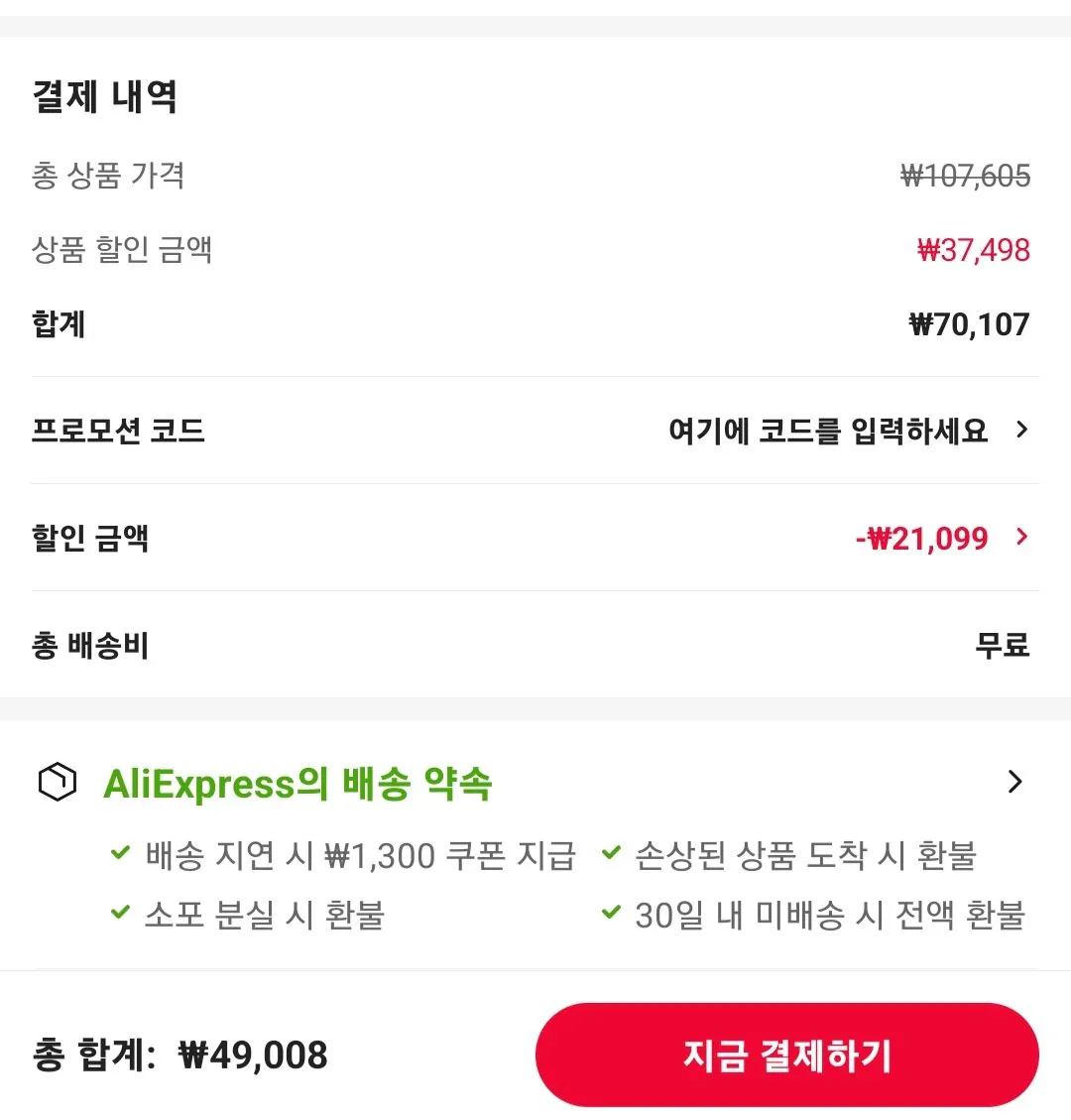Click the AliExpress package box icon
Viewport: 1071px width, 1120px height.
[x=58, y=782]
